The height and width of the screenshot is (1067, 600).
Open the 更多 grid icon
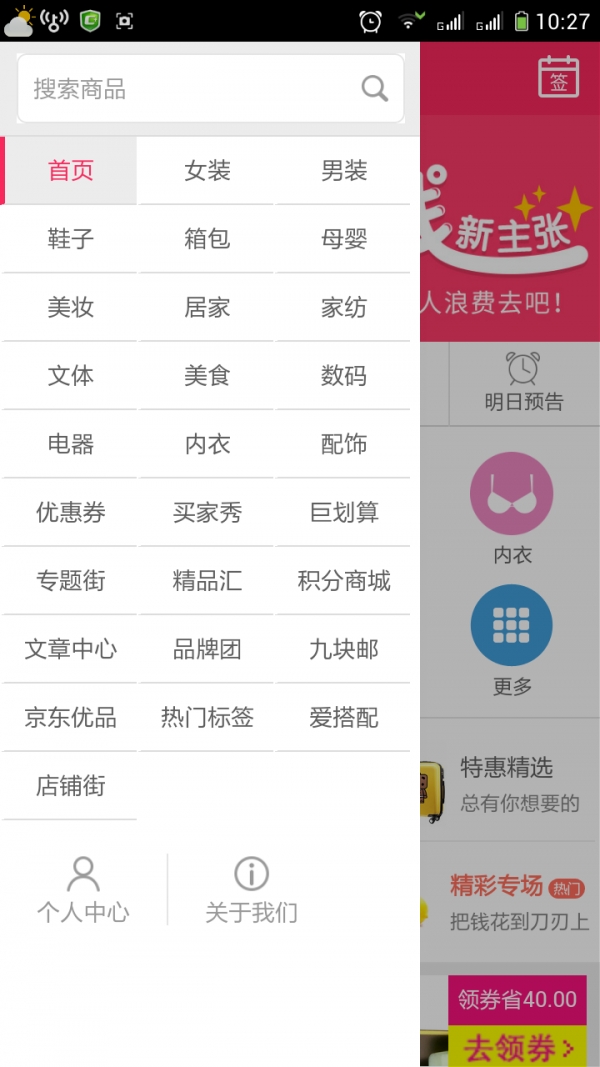point(511,626)
